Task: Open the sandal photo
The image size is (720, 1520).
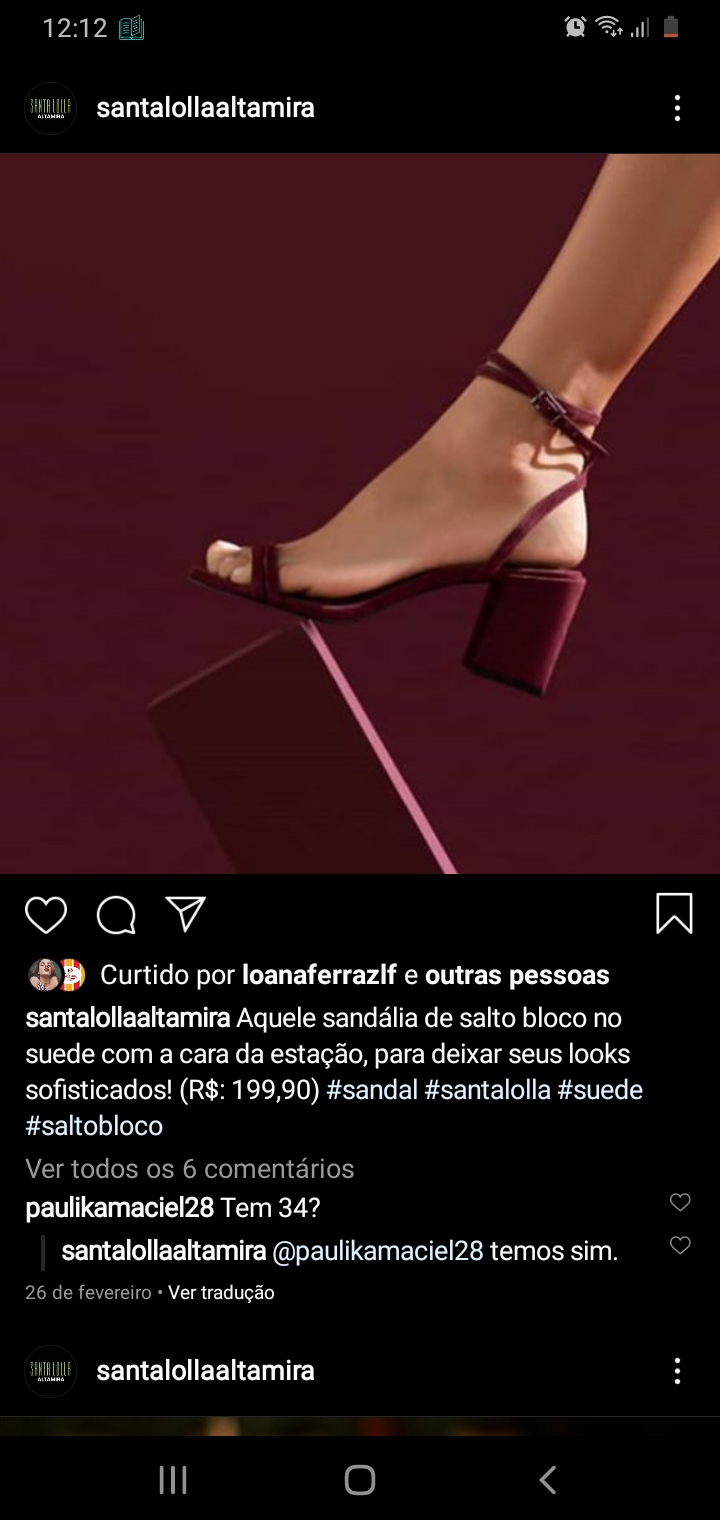Action: 360,514
